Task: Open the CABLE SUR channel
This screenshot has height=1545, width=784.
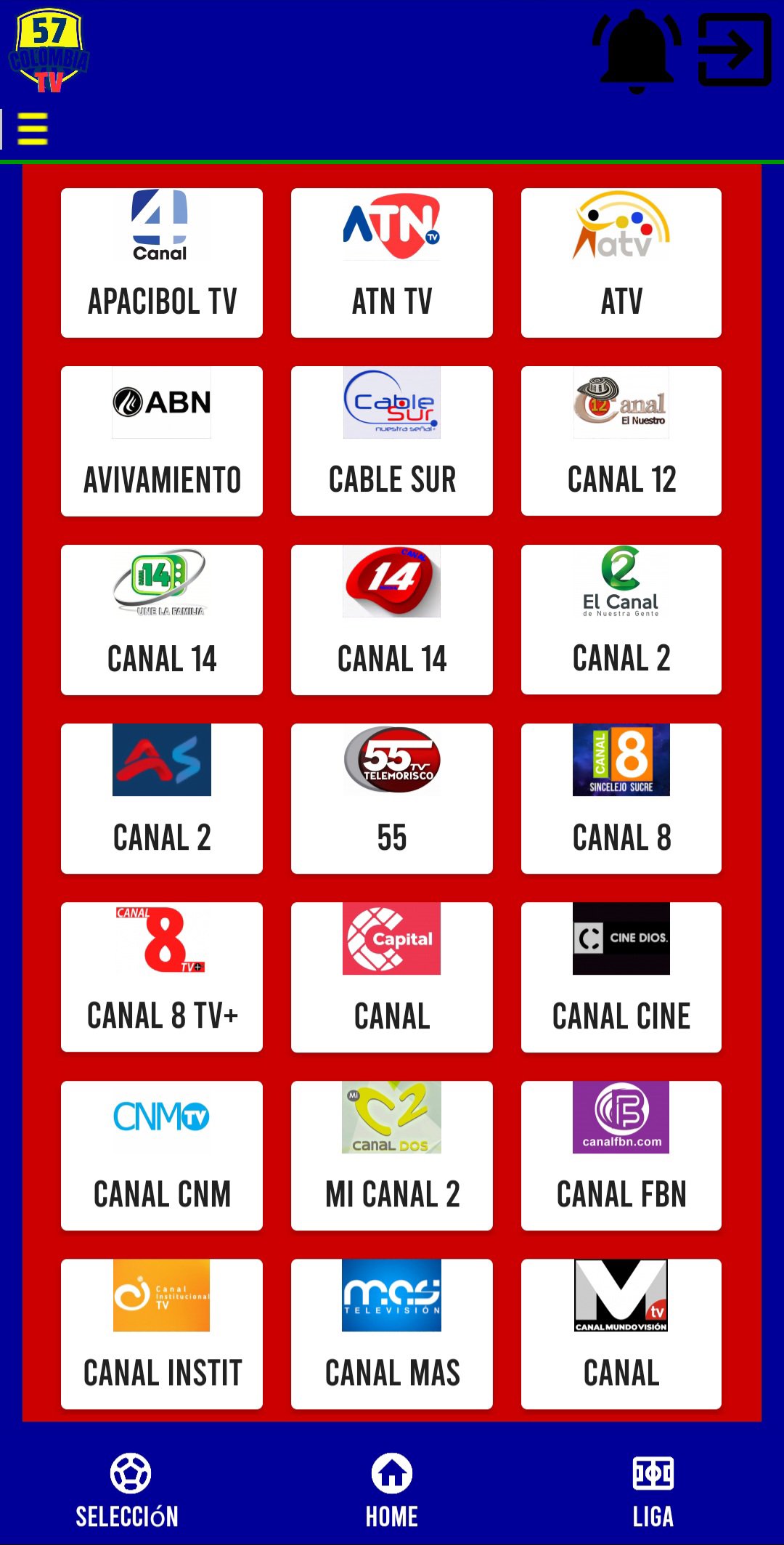Action: tap(392, 441)
